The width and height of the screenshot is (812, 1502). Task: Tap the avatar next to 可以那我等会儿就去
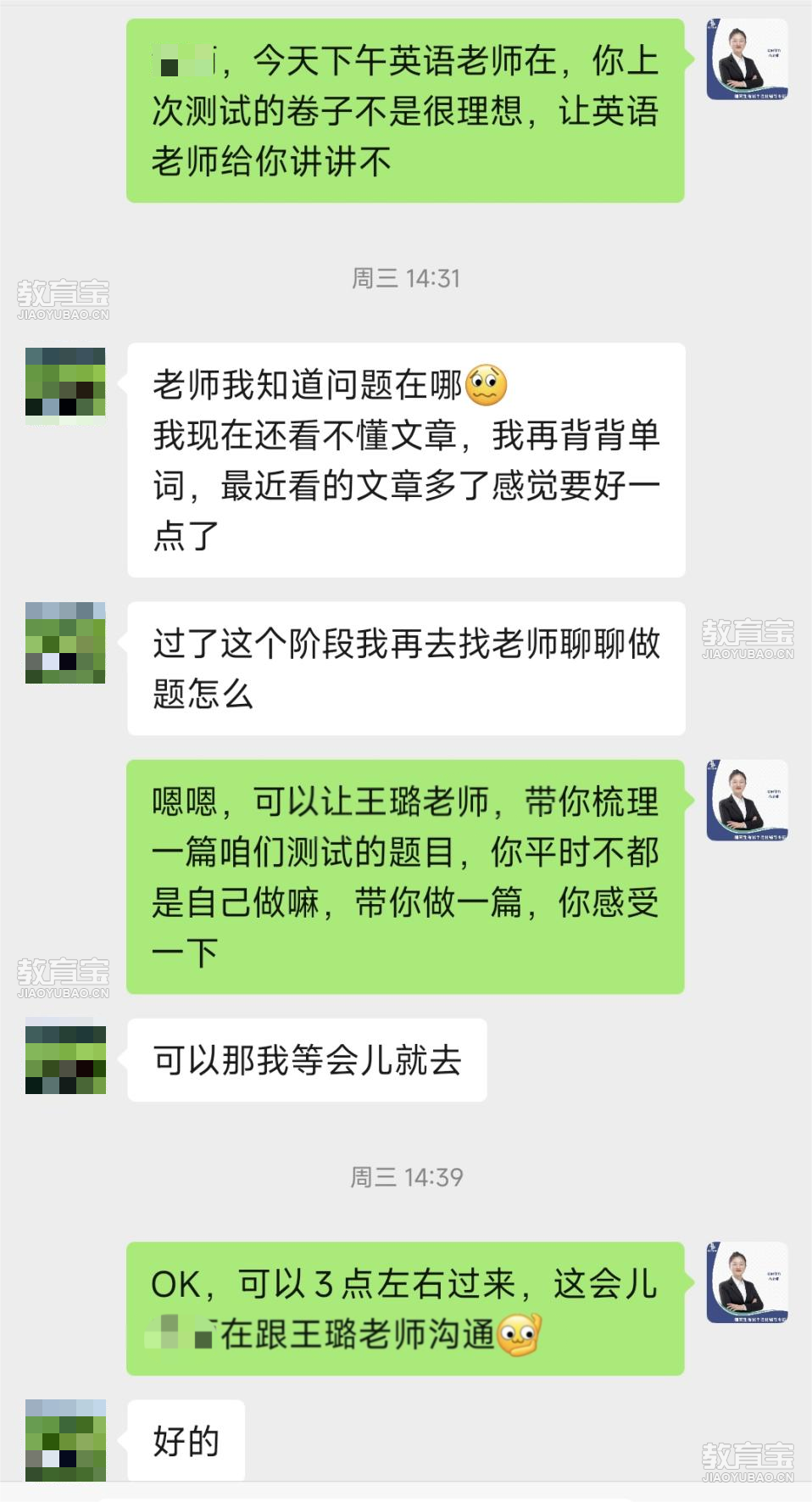tap(65, 1059)
